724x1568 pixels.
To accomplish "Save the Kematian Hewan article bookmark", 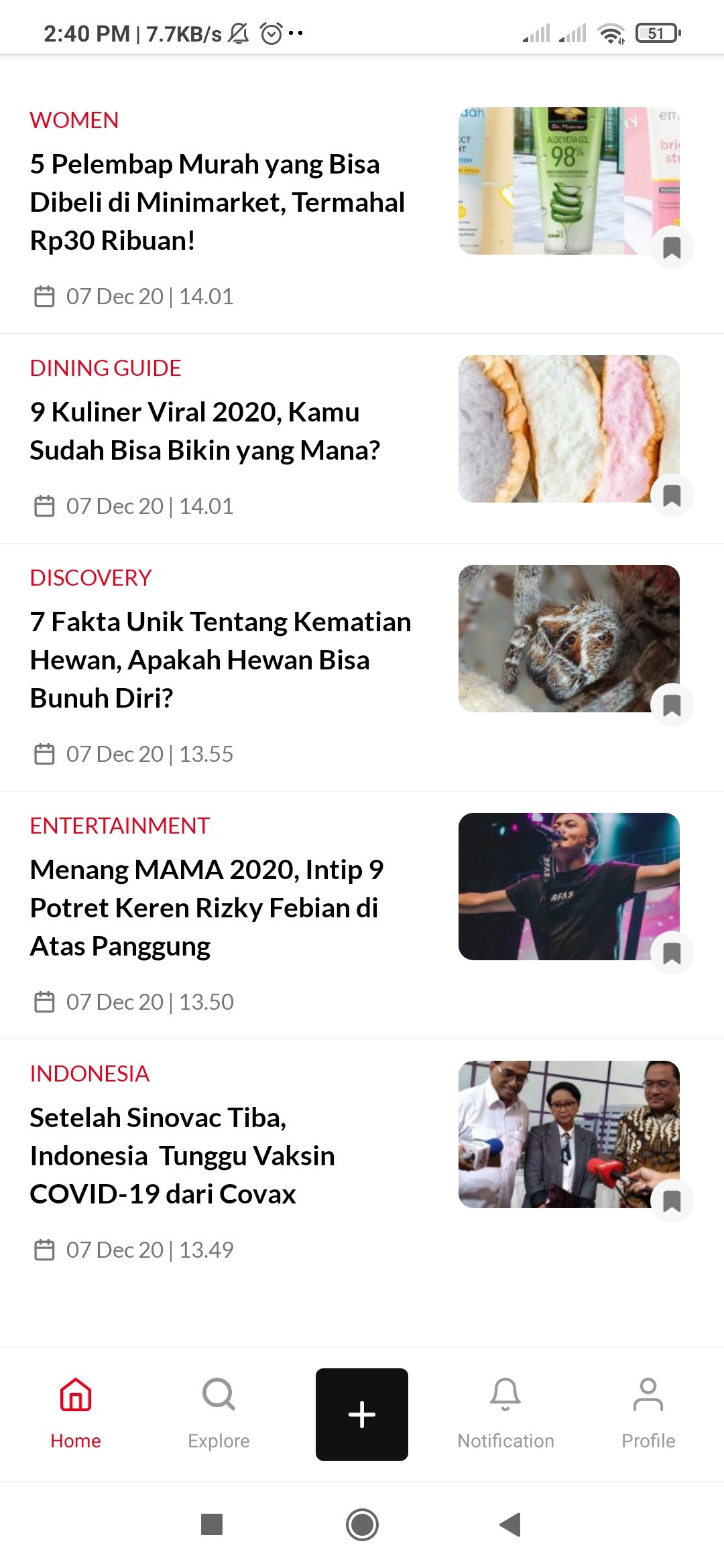I will pos(672,706).
